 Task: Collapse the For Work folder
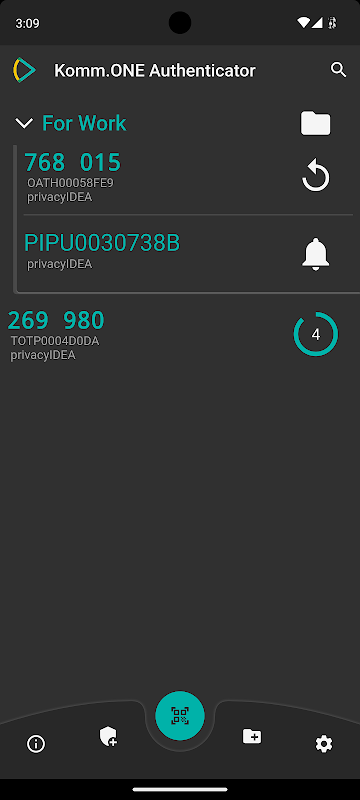pyautogui.click(x=24, y=123)
